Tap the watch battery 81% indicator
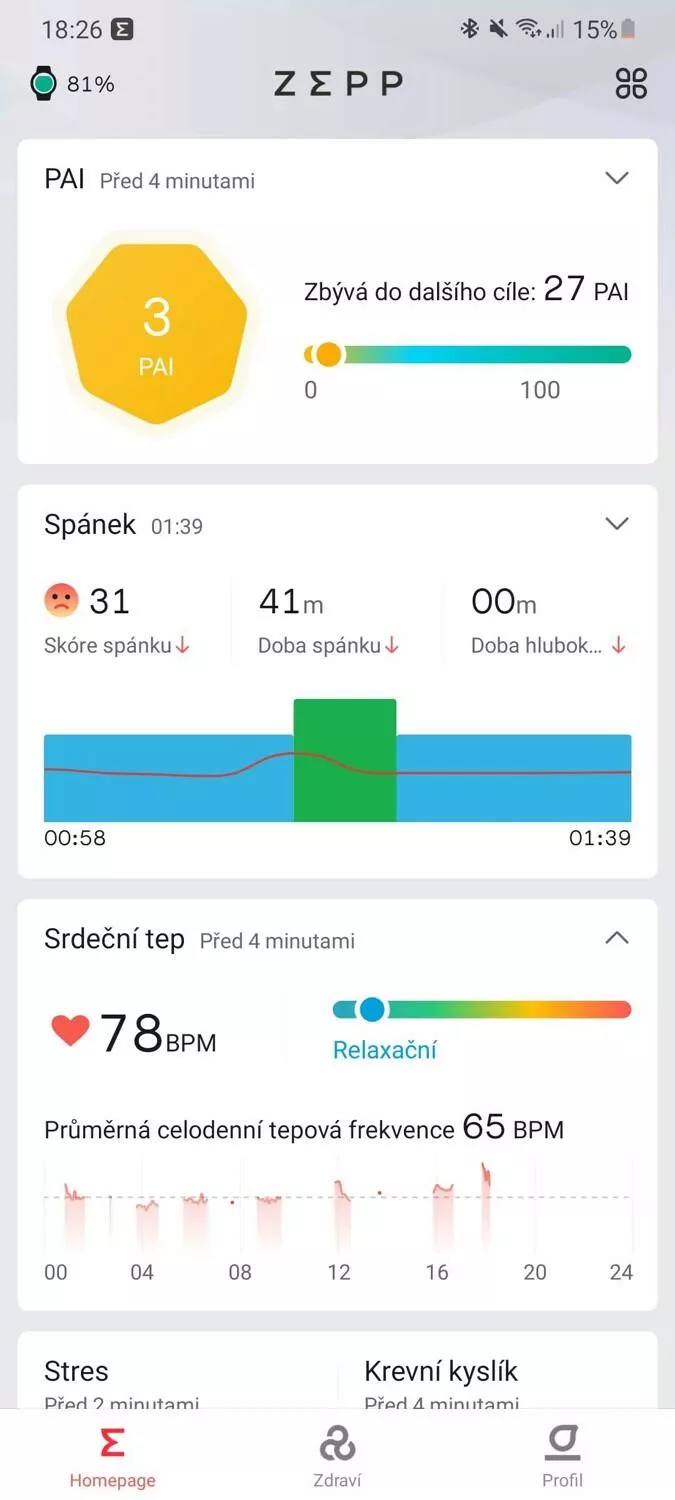 72,84
